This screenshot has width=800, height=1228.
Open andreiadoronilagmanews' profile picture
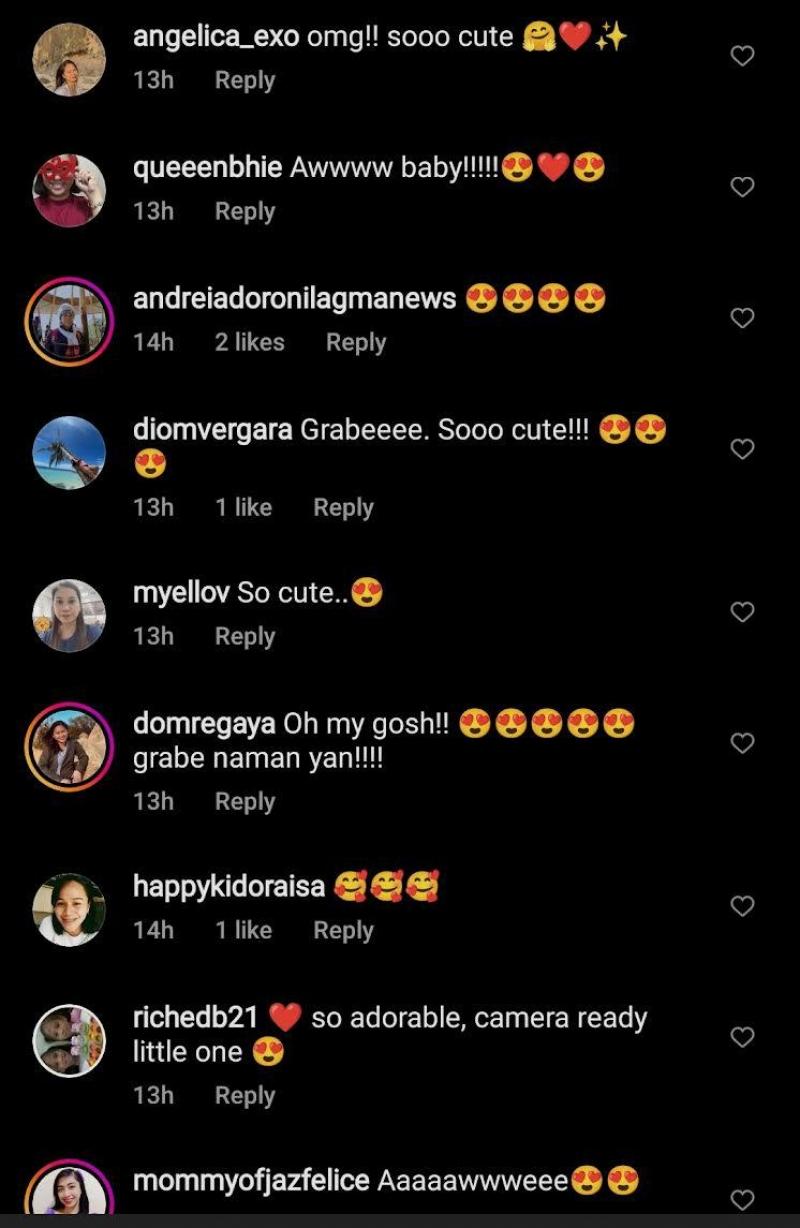[x=69, y=320]
